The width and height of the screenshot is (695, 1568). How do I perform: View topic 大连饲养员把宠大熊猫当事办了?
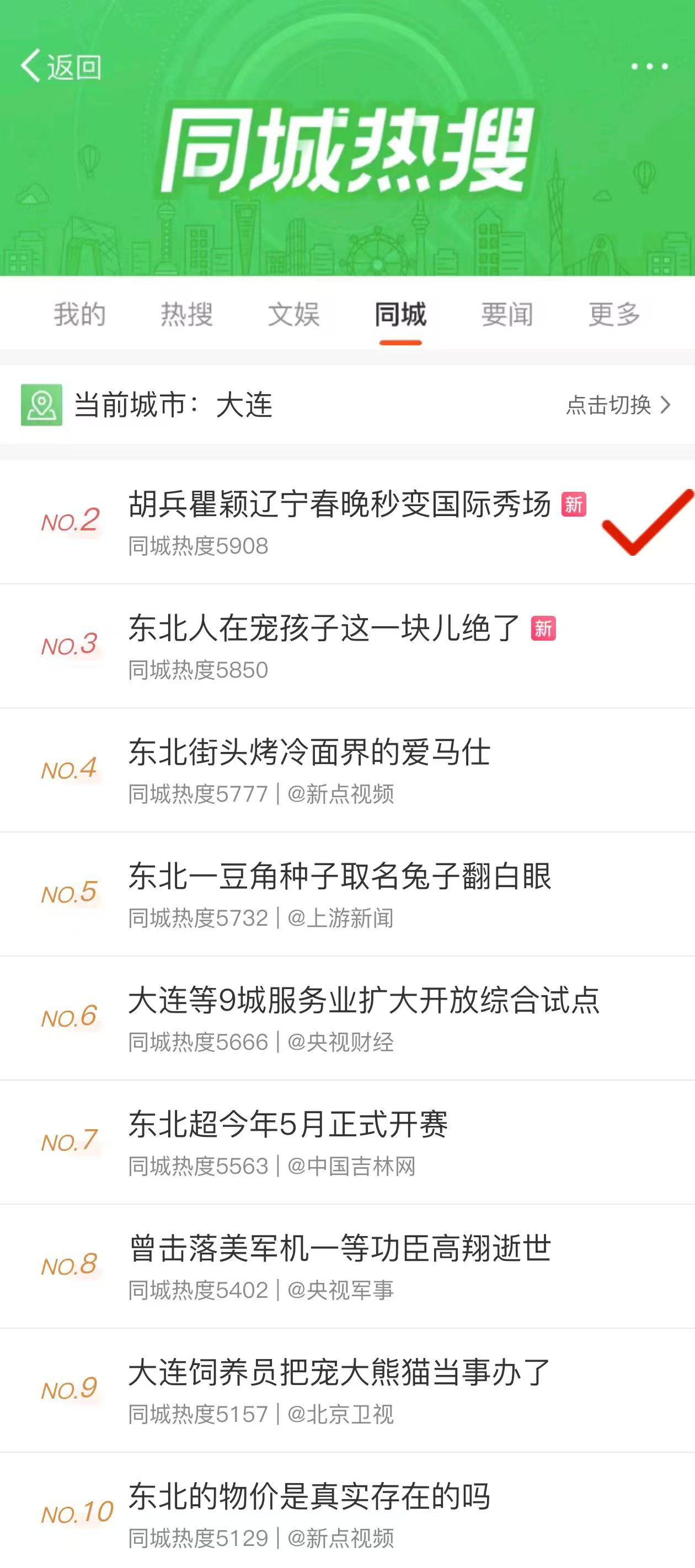339,1373
